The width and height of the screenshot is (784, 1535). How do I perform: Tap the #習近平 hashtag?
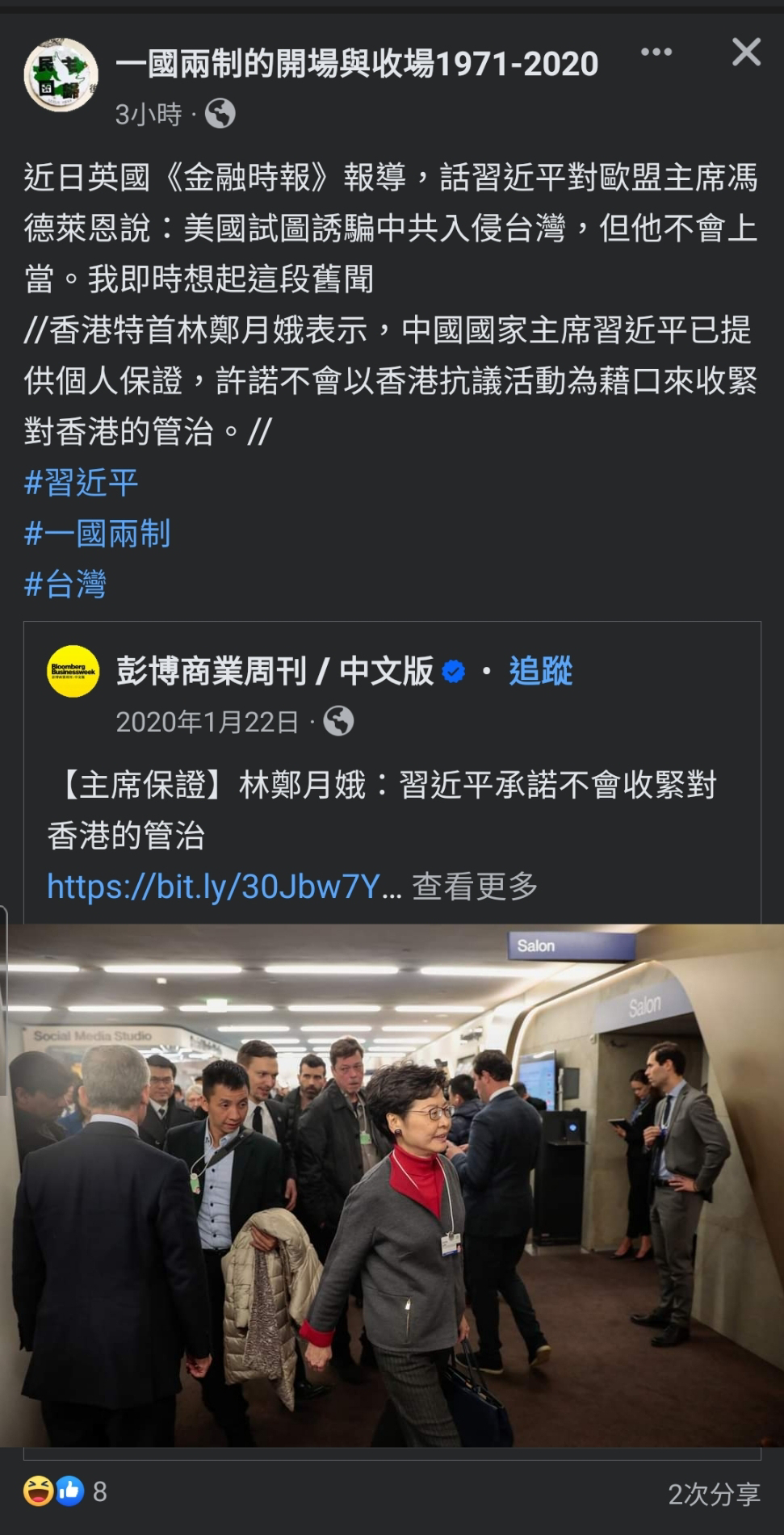click(x=82, y=483)
